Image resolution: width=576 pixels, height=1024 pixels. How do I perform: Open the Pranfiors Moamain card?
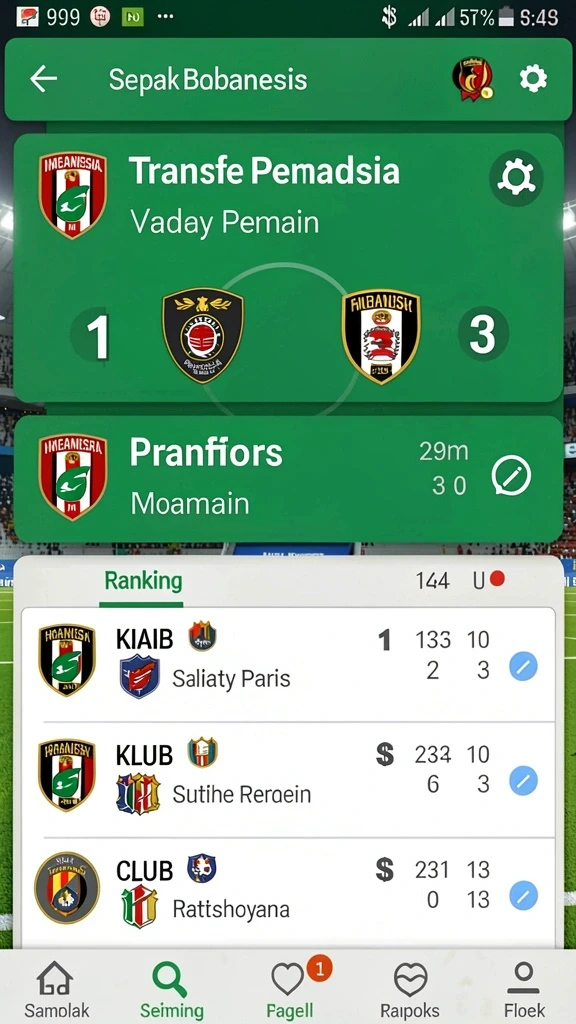288,479
